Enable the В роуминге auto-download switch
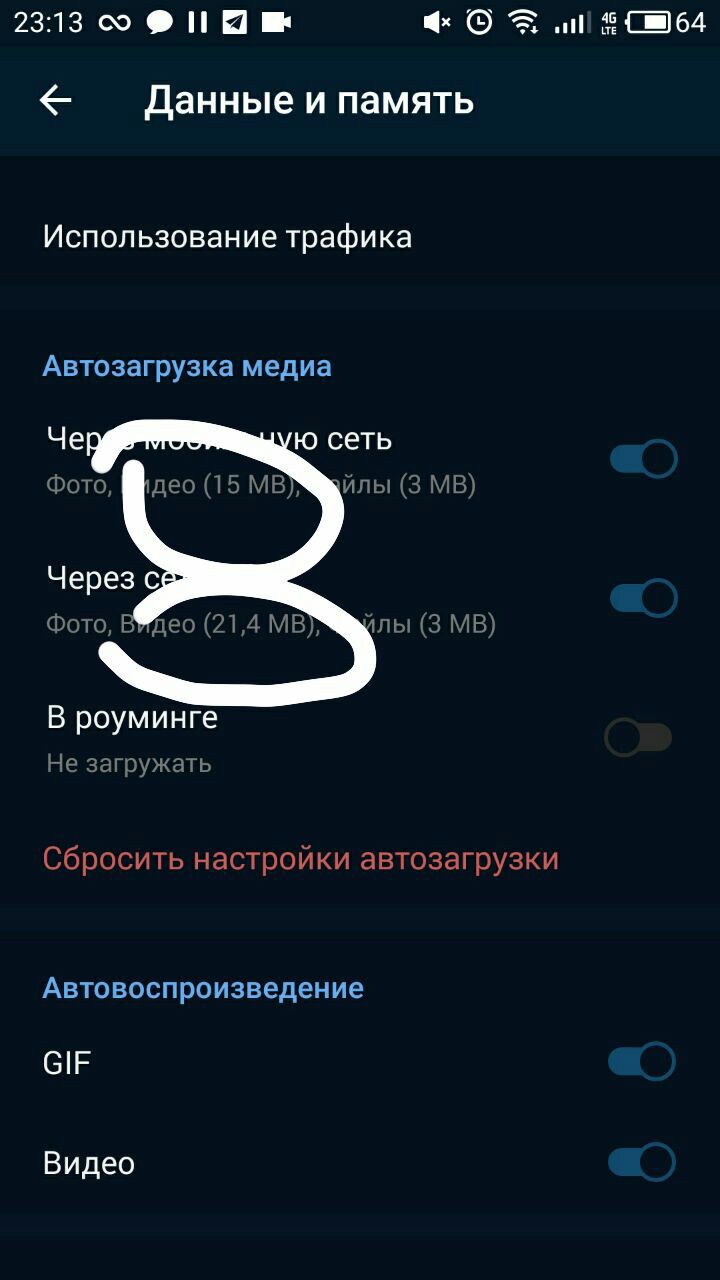Screen dimensions: 720x1280 click(639, 739)
